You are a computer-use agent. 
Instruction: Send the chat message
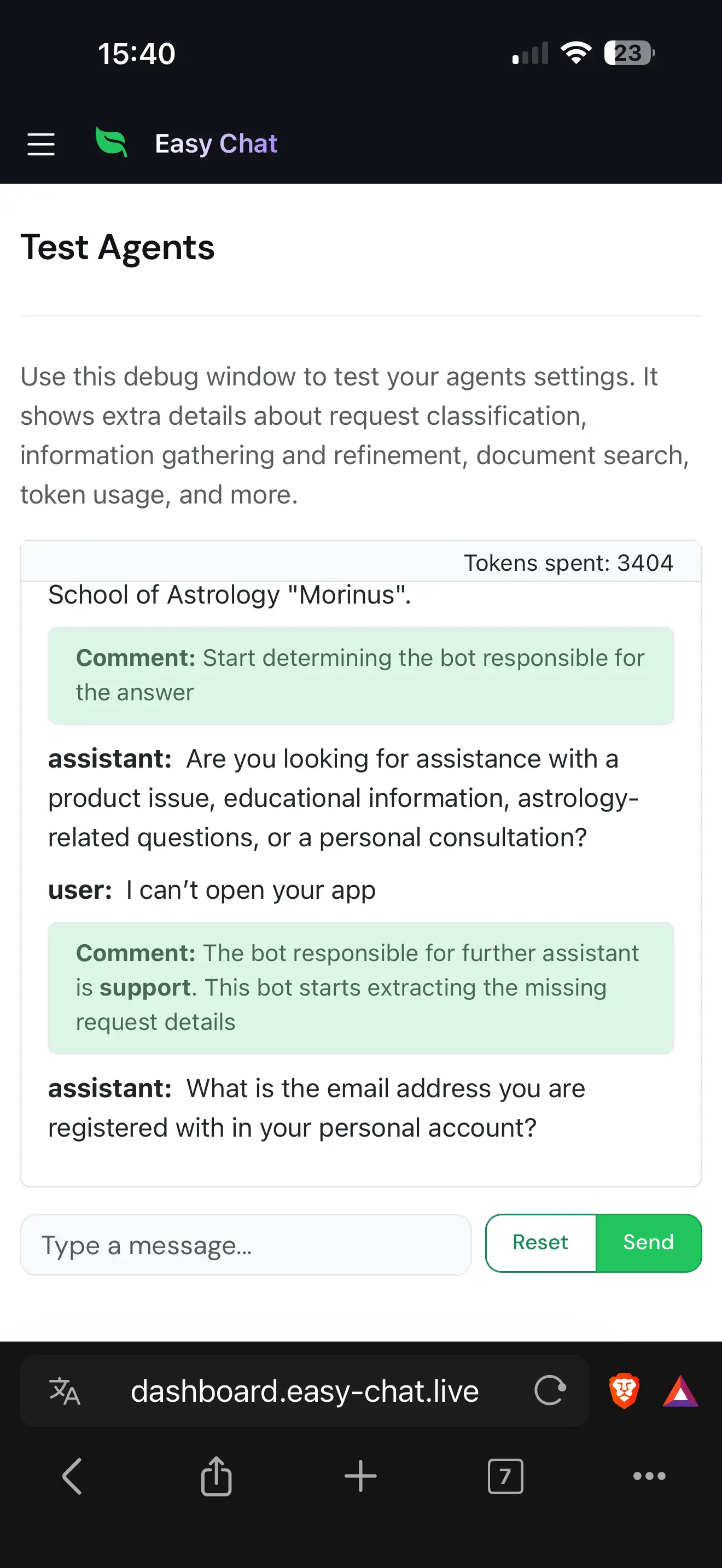[x=648, y=1243]
